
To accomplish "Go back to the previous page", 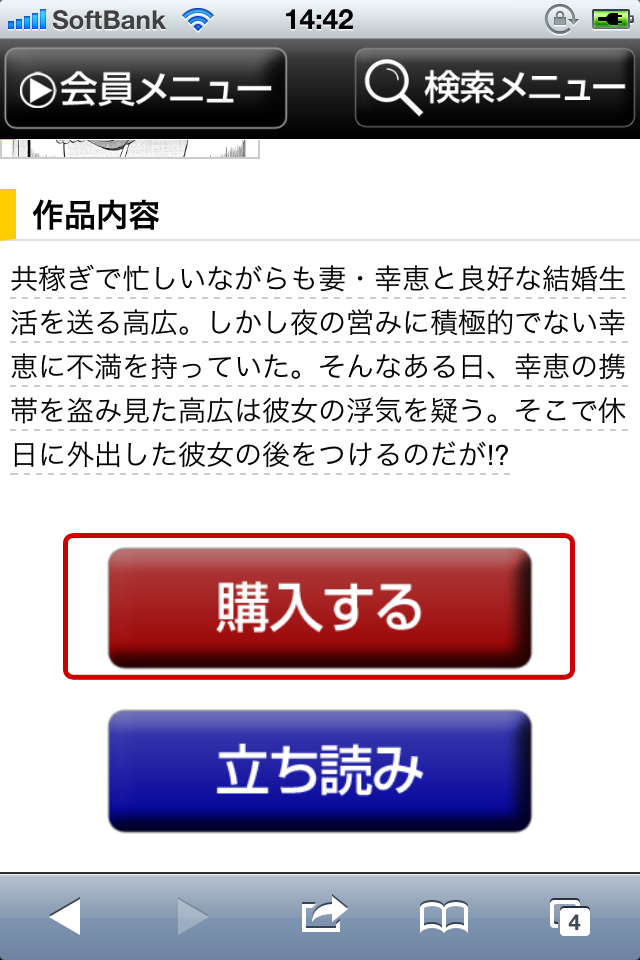I will [65, 915].
